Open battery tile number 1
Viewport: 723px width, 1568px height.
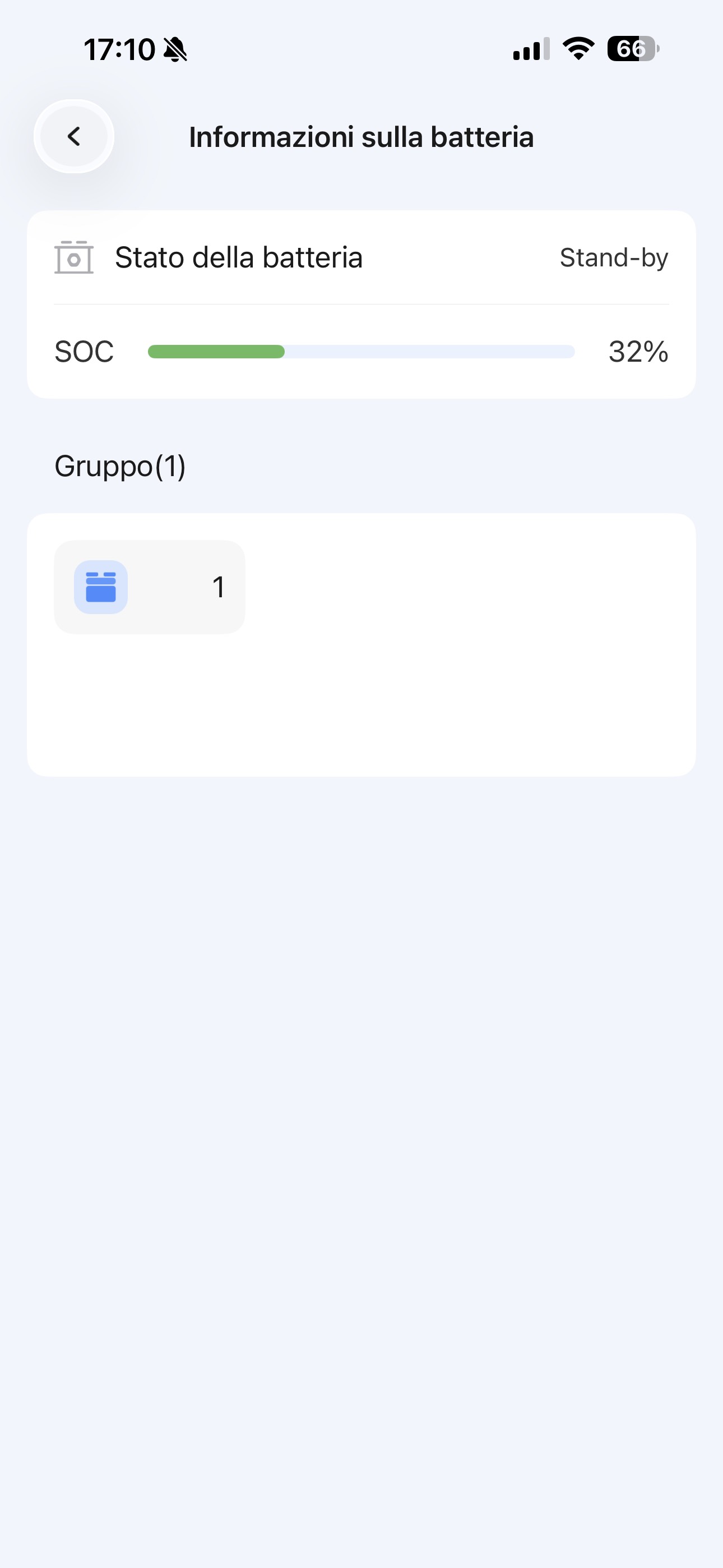pyautogui.click(x=149, y=587)
